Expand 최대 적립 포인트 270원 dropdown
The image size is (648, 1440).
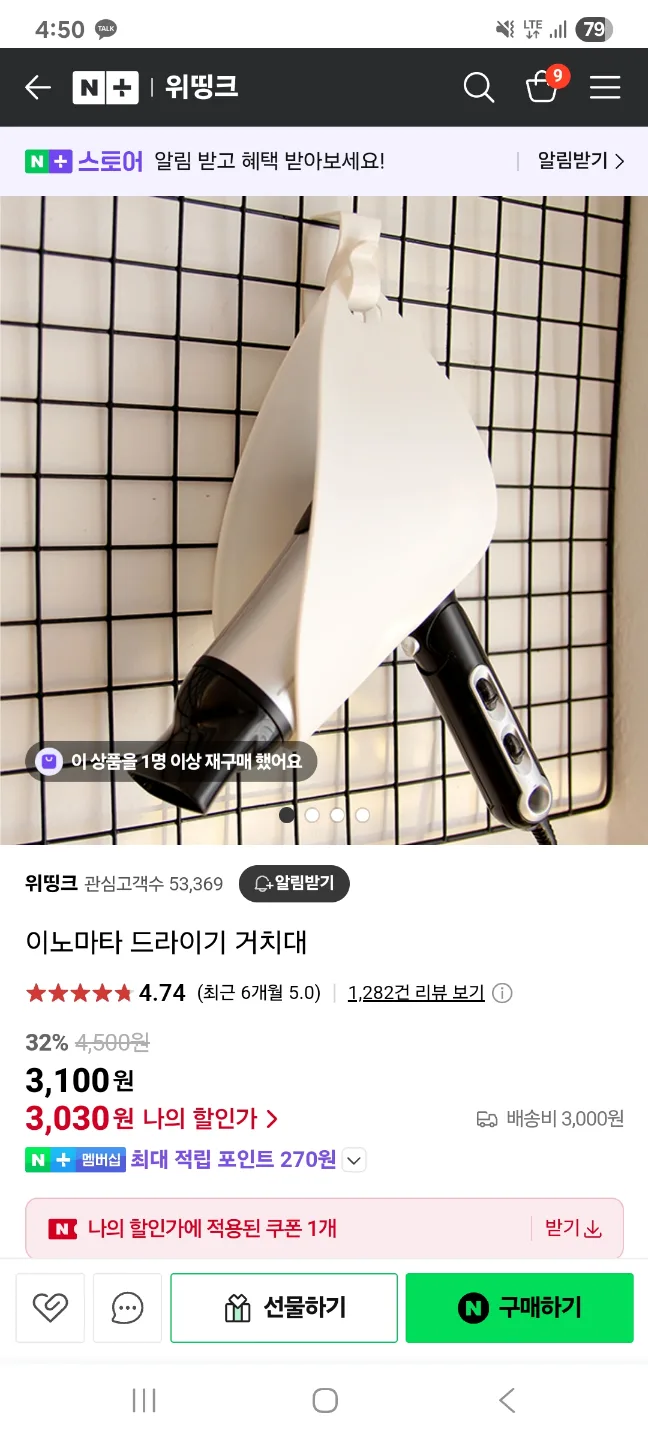355,1160
